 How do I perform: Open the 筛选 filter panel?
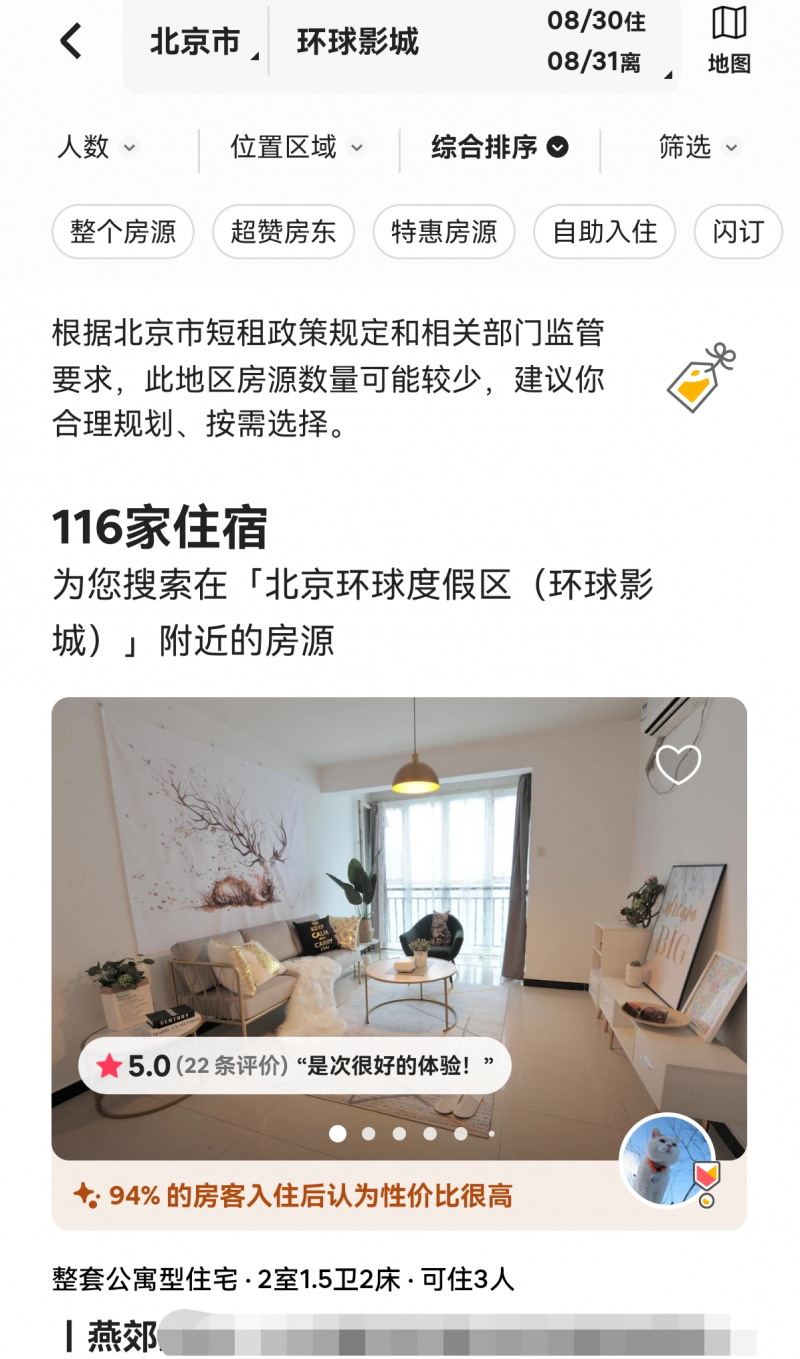pyautogui.click(x=699, y=147)
